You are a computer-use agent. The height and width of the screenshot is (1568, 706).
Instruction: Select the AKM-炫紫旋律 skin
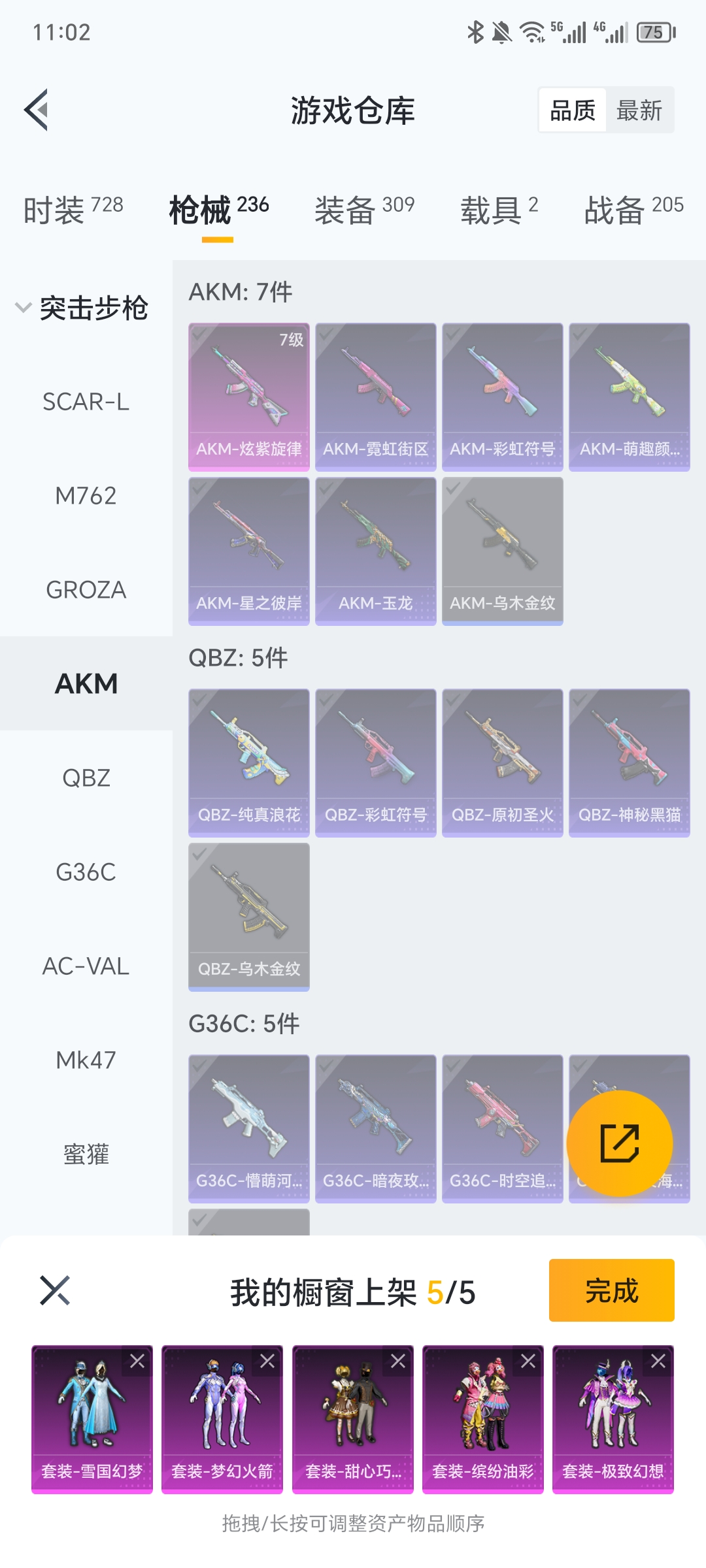(248, 397)
